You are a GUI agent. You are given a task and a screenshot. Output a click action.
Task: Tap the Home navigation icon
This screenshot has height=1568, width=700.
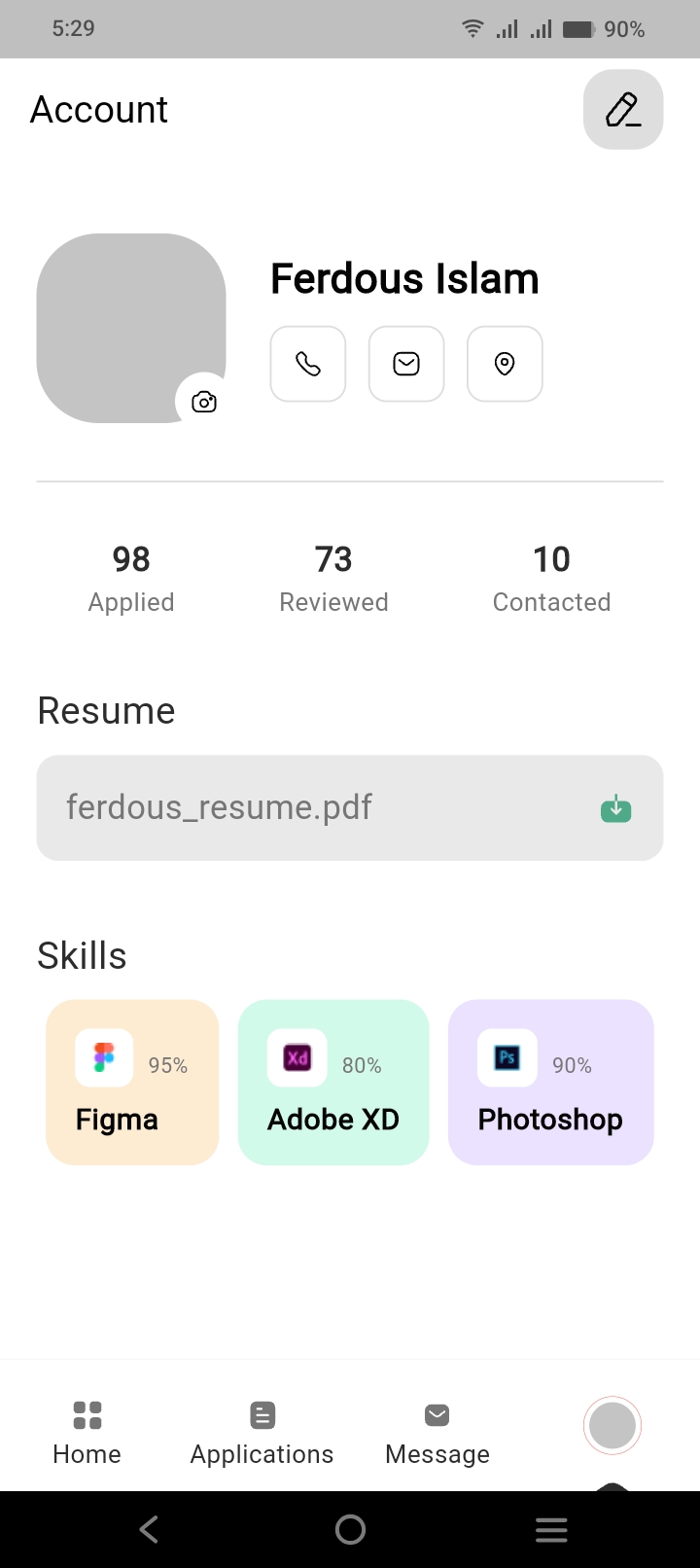[x=87, y=1415]
